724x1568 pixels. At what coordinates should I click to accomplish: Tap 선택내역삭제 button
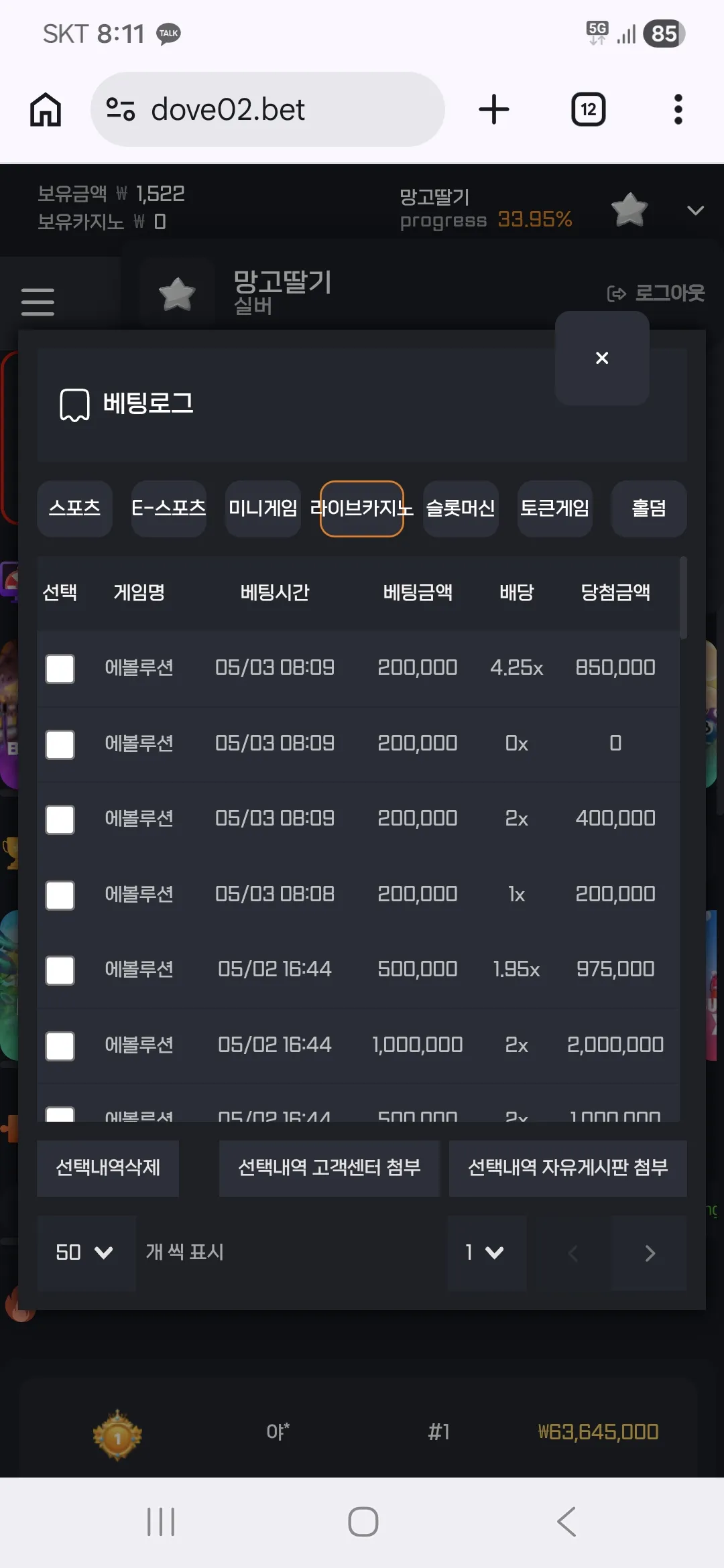click(x=108, y=1168)
